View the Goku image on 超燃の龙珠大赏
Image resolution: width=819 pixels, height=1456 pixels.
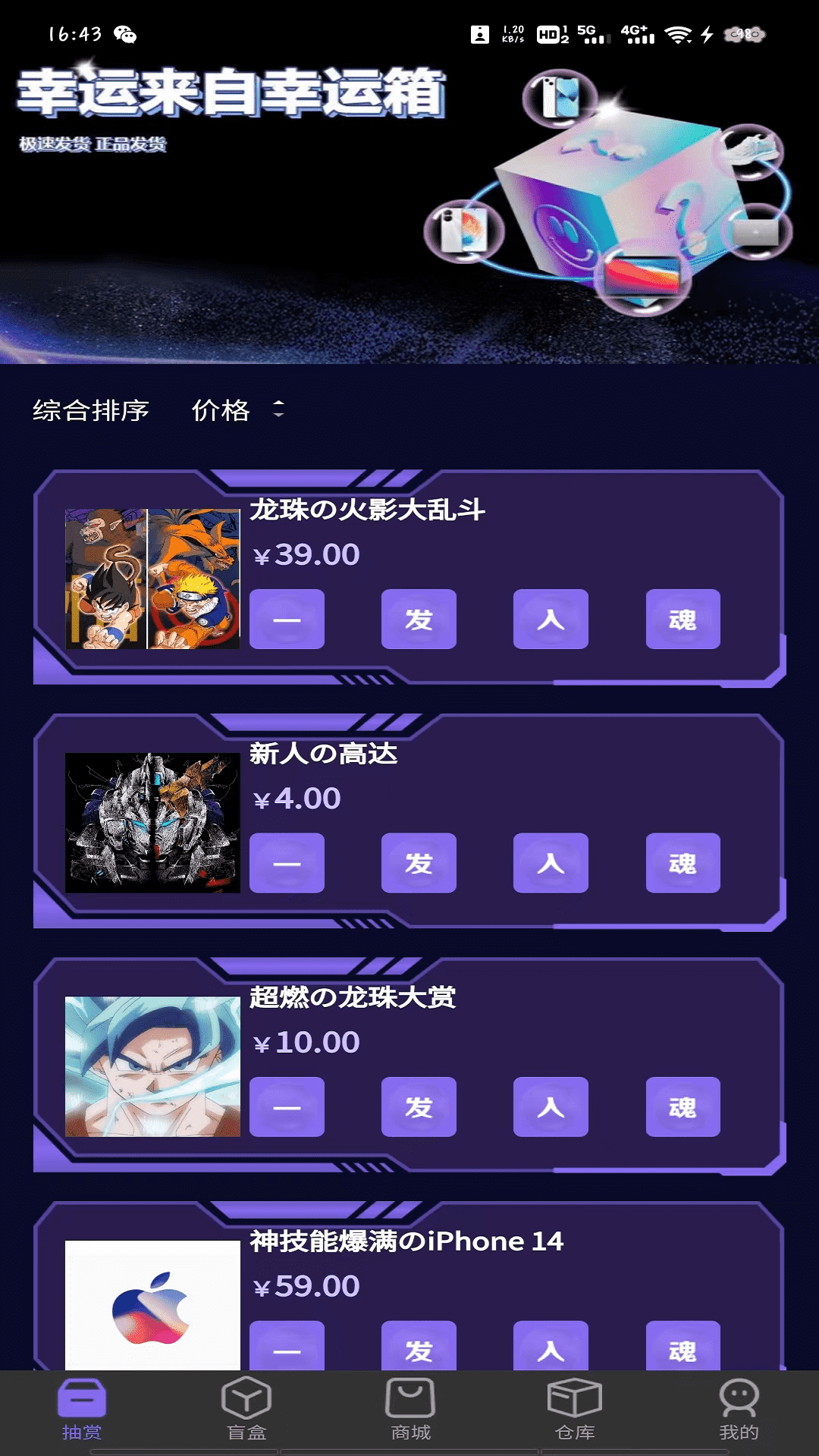pos(154,1065)
